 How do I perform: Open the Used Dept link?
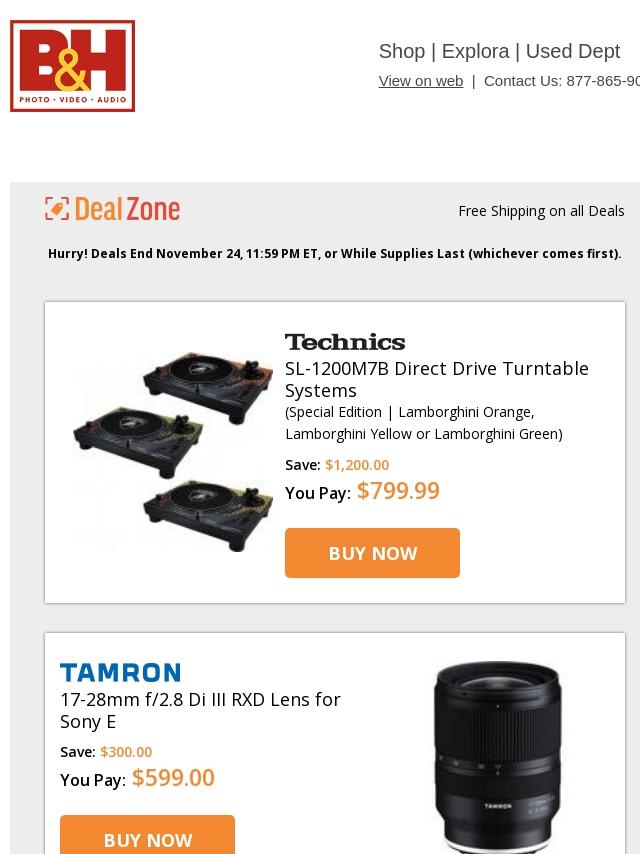point(572,51)
